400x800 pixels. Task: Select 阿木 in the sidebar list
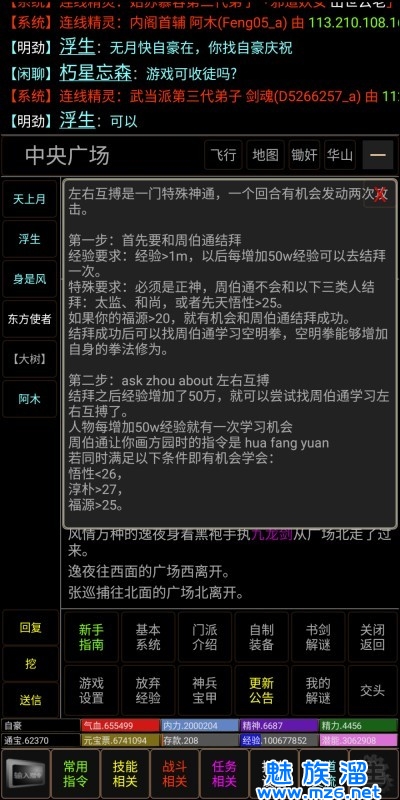tap(30, 399)
